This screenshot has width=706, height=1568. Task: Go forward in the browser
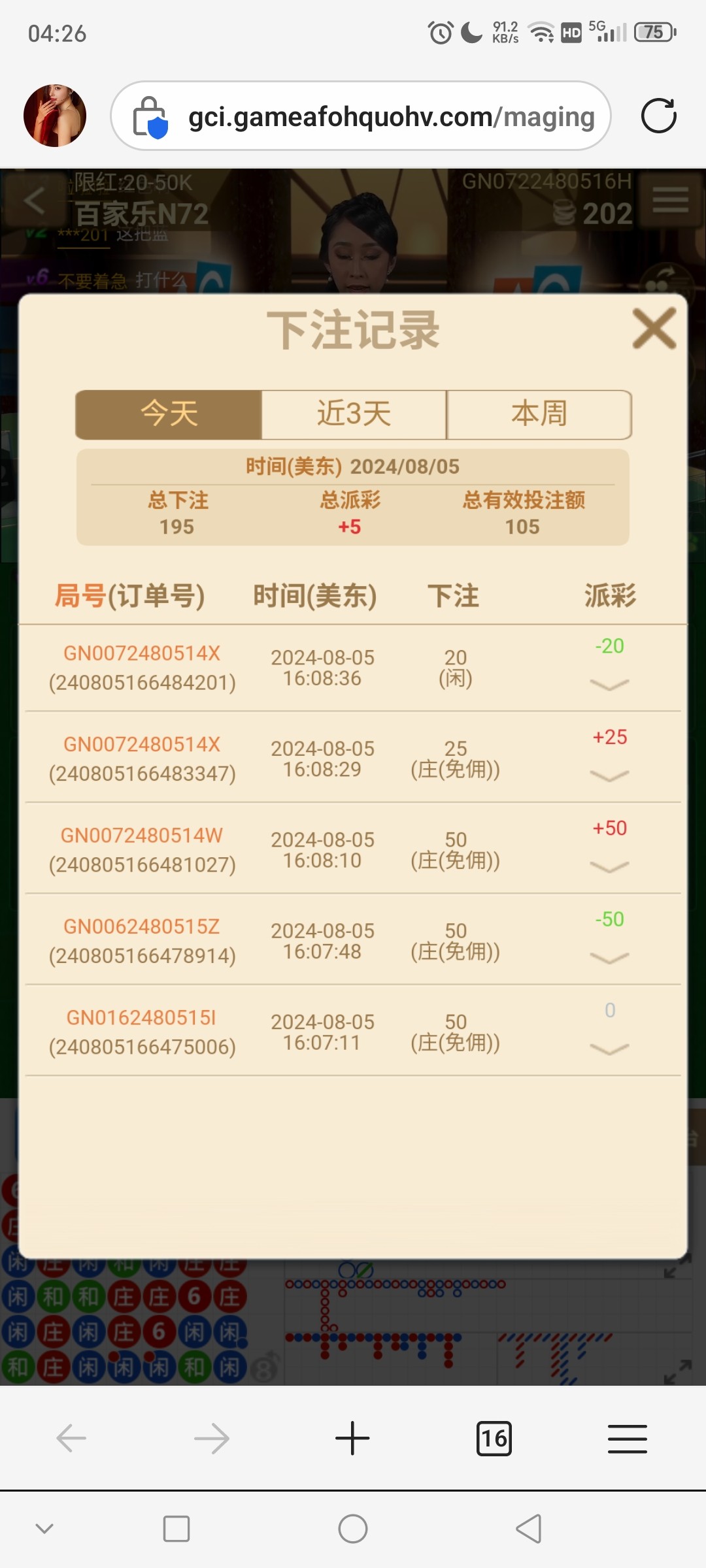(212, 1439)
